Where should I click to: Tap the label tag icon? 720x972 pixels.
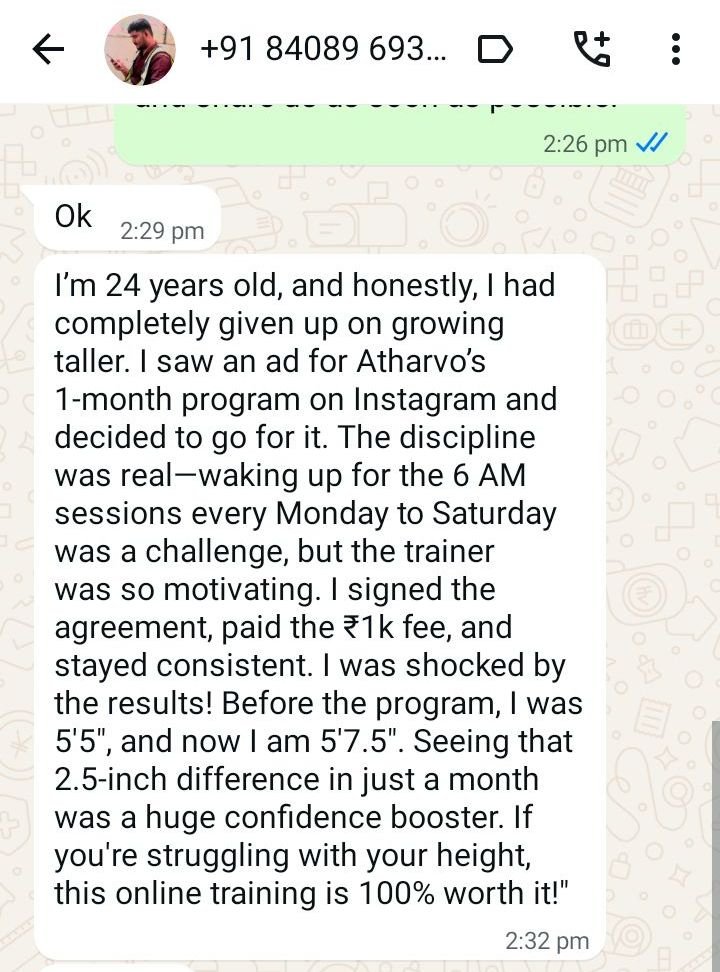pos(495,49)
